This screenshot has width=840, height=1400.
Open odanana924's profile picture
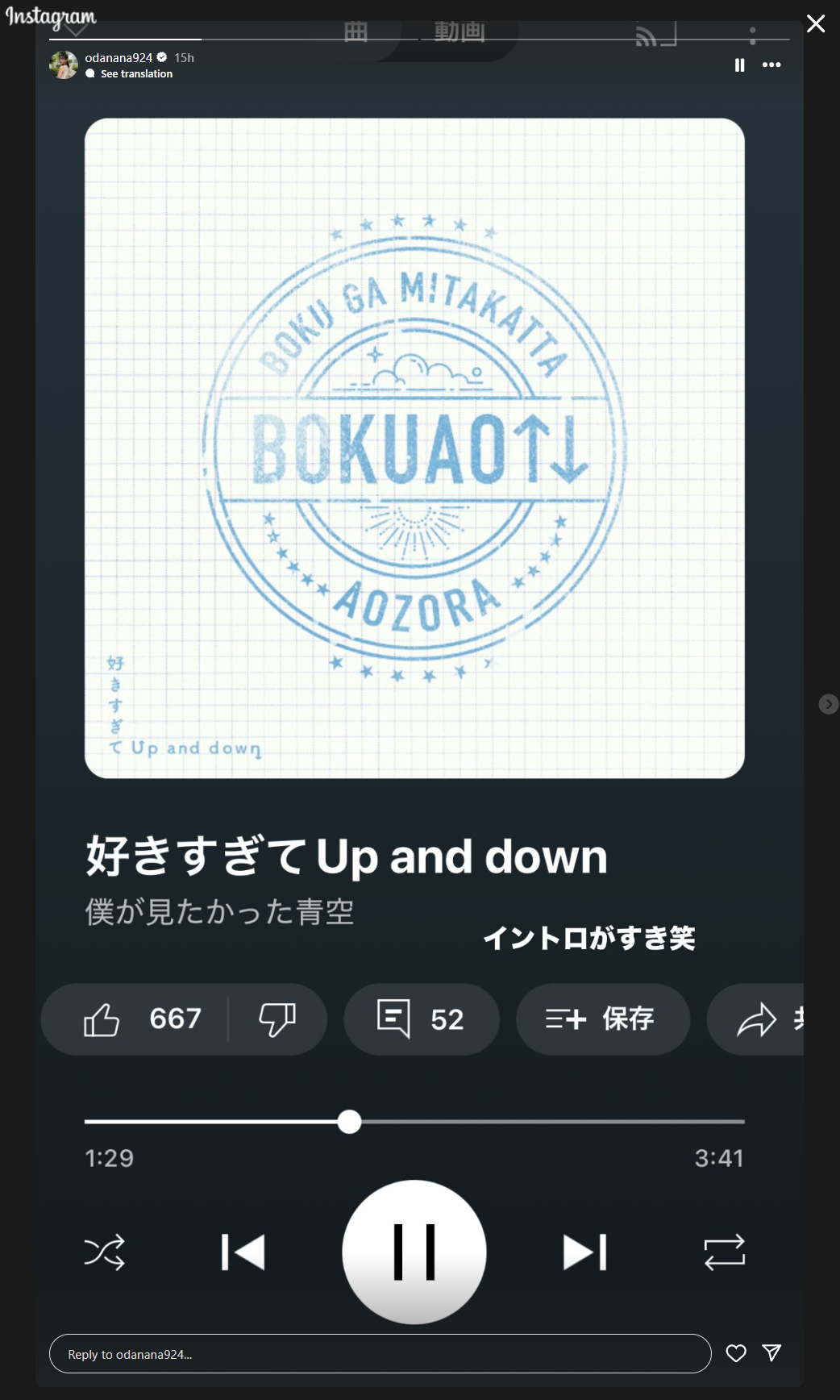click(64, 65)
